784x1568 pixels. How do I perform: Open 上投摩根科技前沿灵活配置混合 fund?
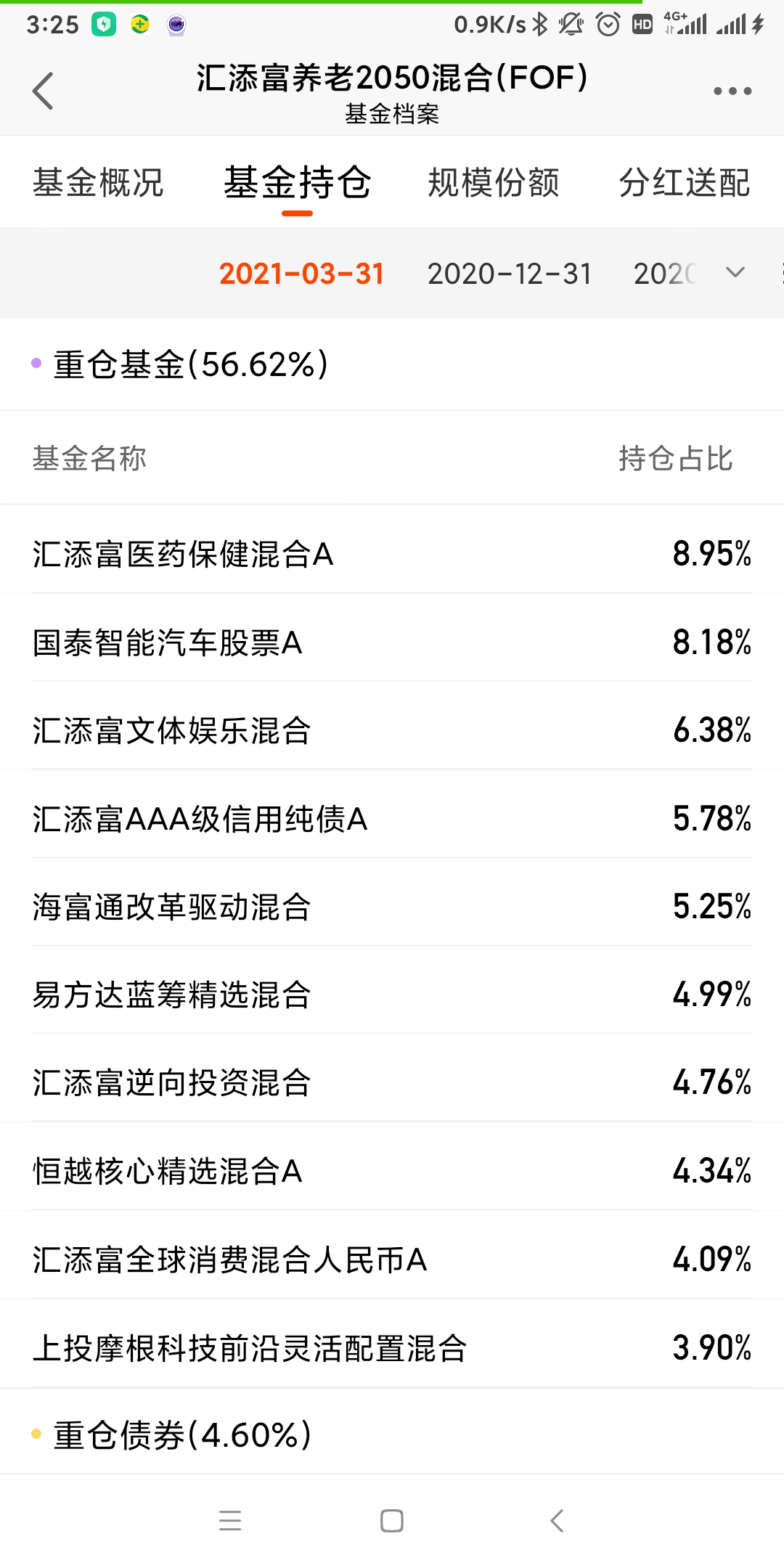pos(392,1348)
